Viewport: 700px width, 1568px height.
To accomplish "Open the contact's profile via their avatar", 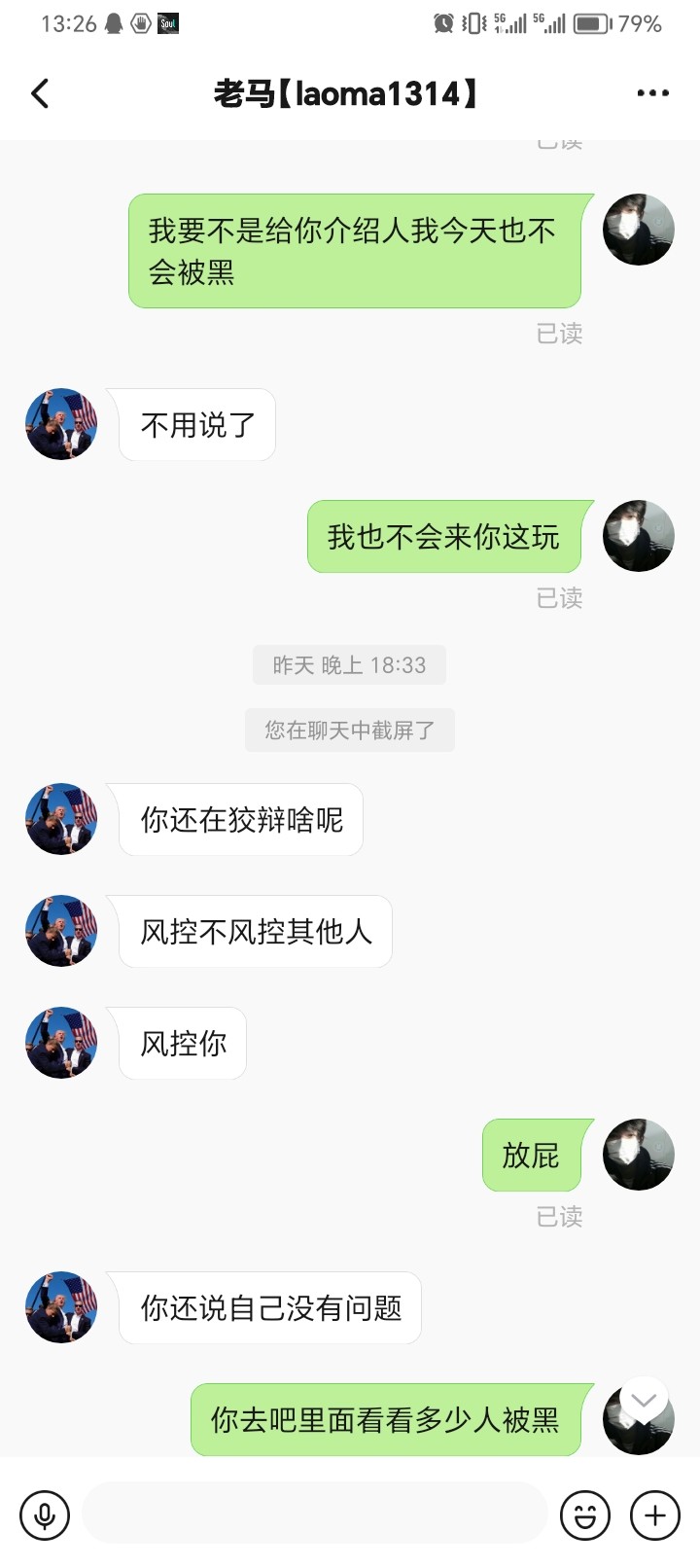I will tap(60, 820).
